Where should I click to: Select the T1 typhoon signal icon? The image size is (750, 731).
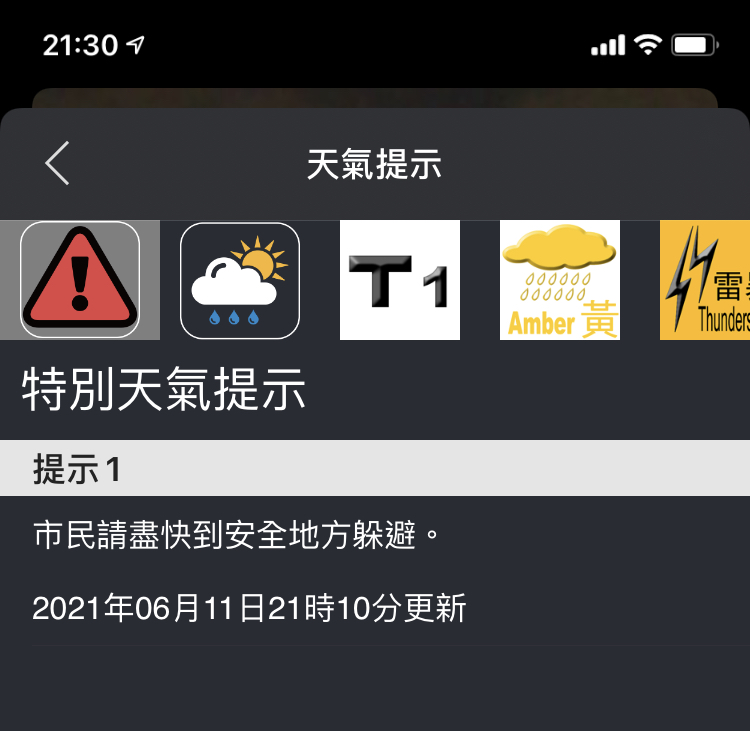point(400,280)
